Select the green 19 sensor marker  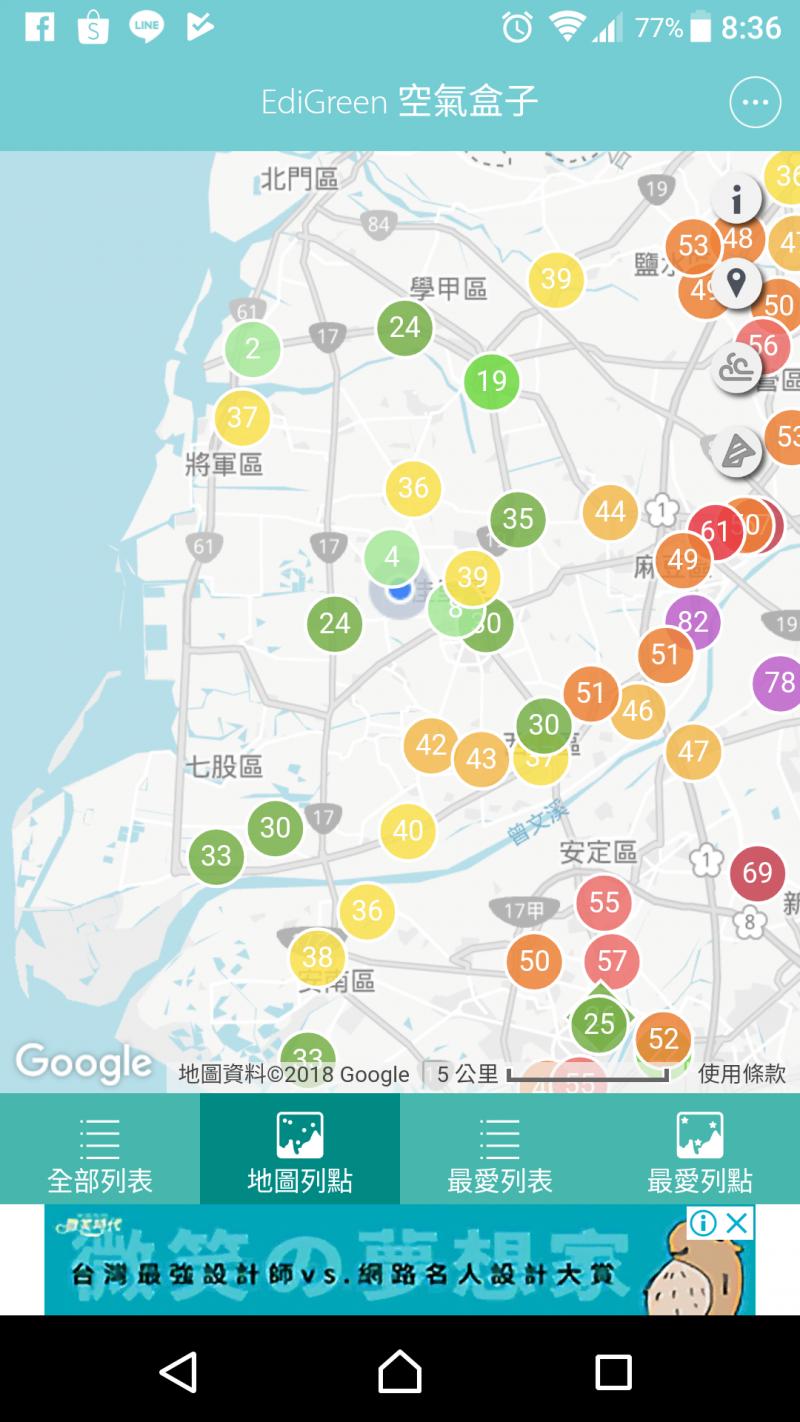(x=492, y=381)
